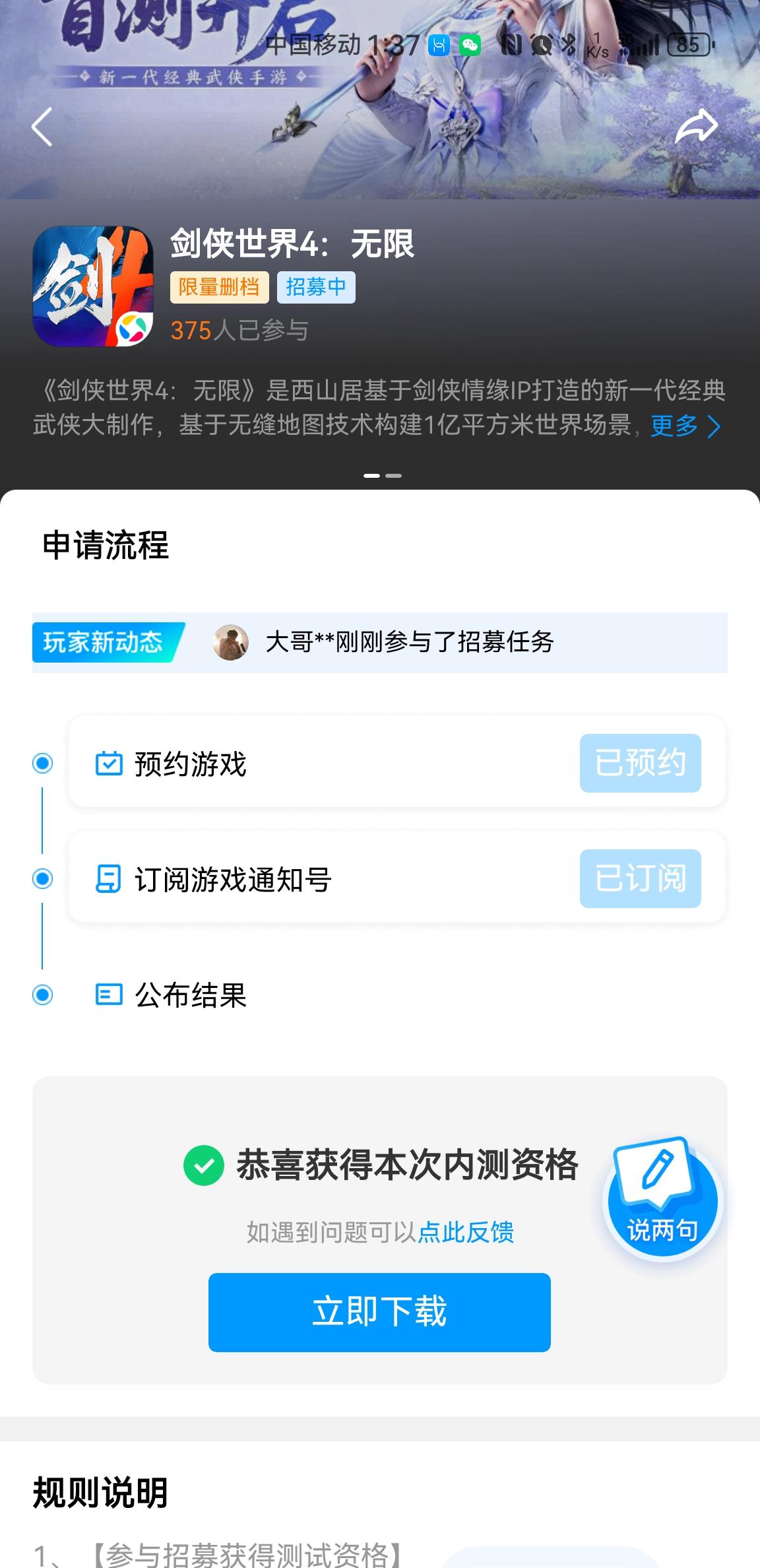Tap the 立即下载 download button

379,1312
